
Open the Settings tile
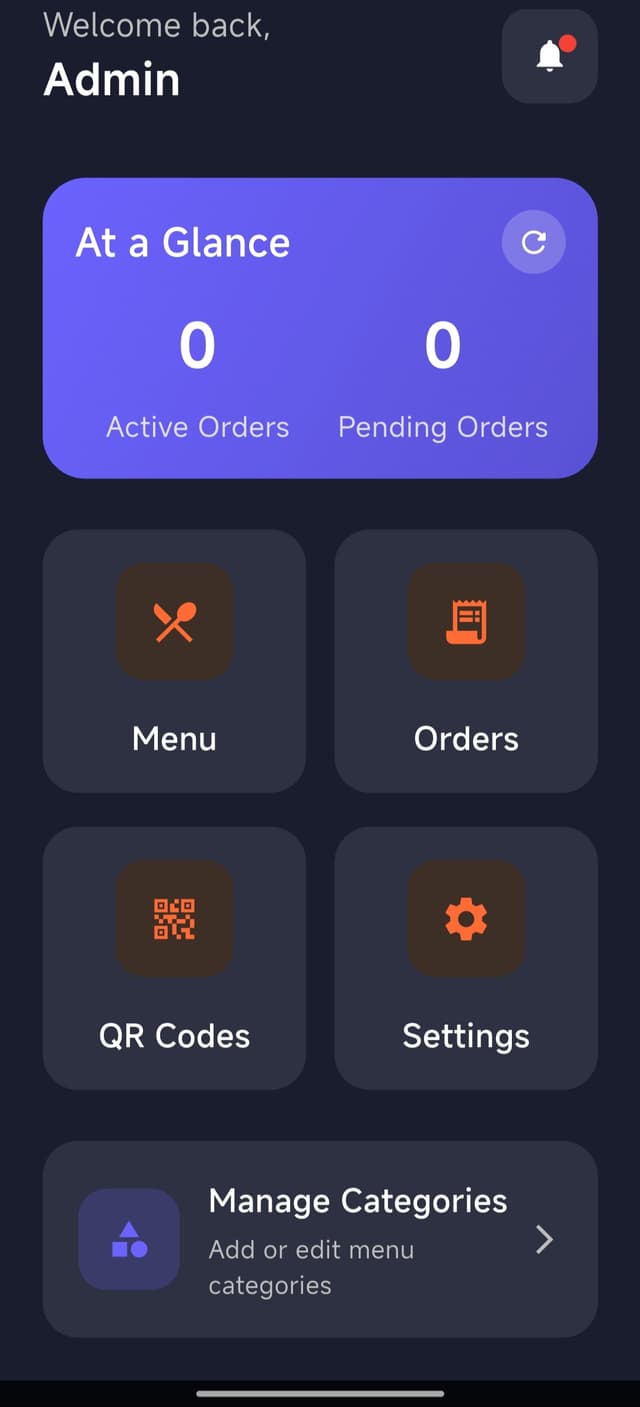(x=466, y=957)
